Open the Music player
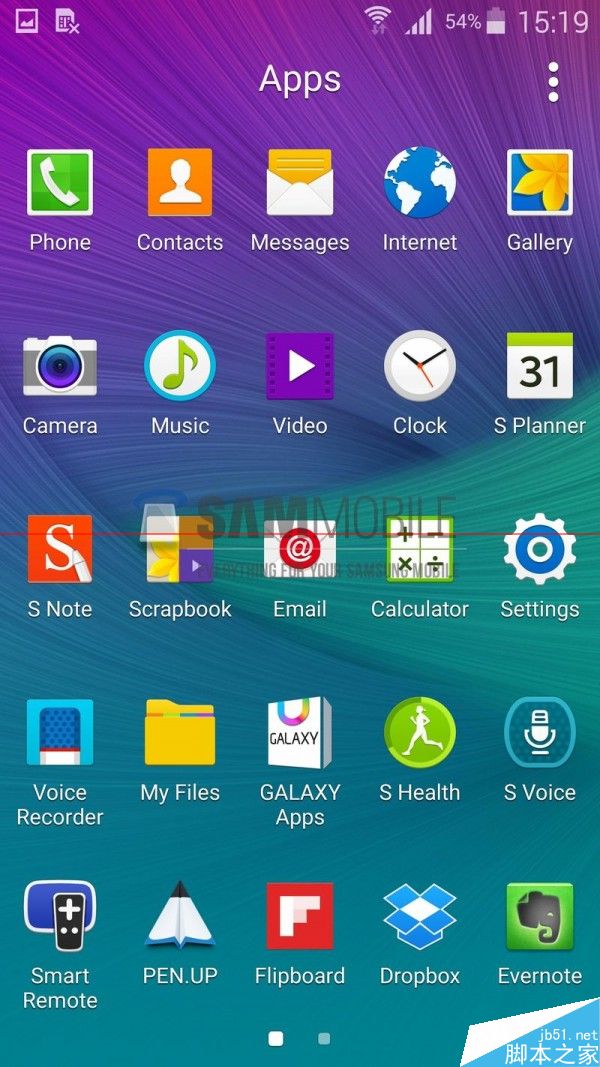This screenshot has width=600, height=1067. coord(180,366)
